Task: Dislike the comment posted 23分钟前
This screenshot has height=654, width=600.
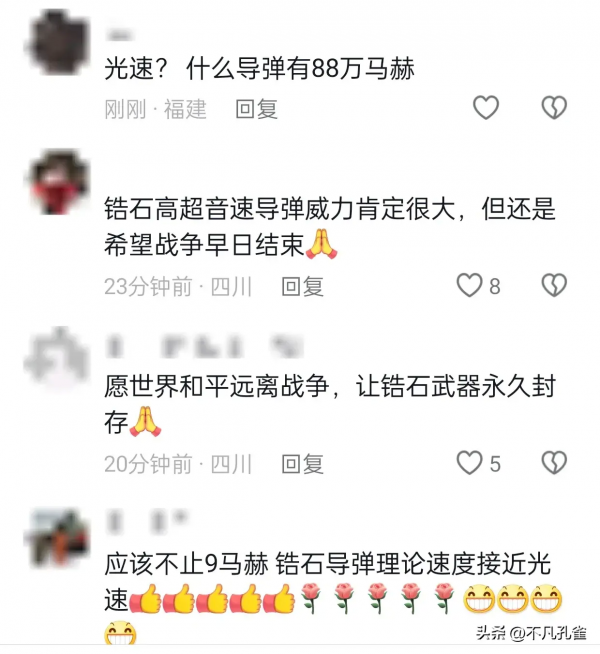Action: tap(554, 286)
